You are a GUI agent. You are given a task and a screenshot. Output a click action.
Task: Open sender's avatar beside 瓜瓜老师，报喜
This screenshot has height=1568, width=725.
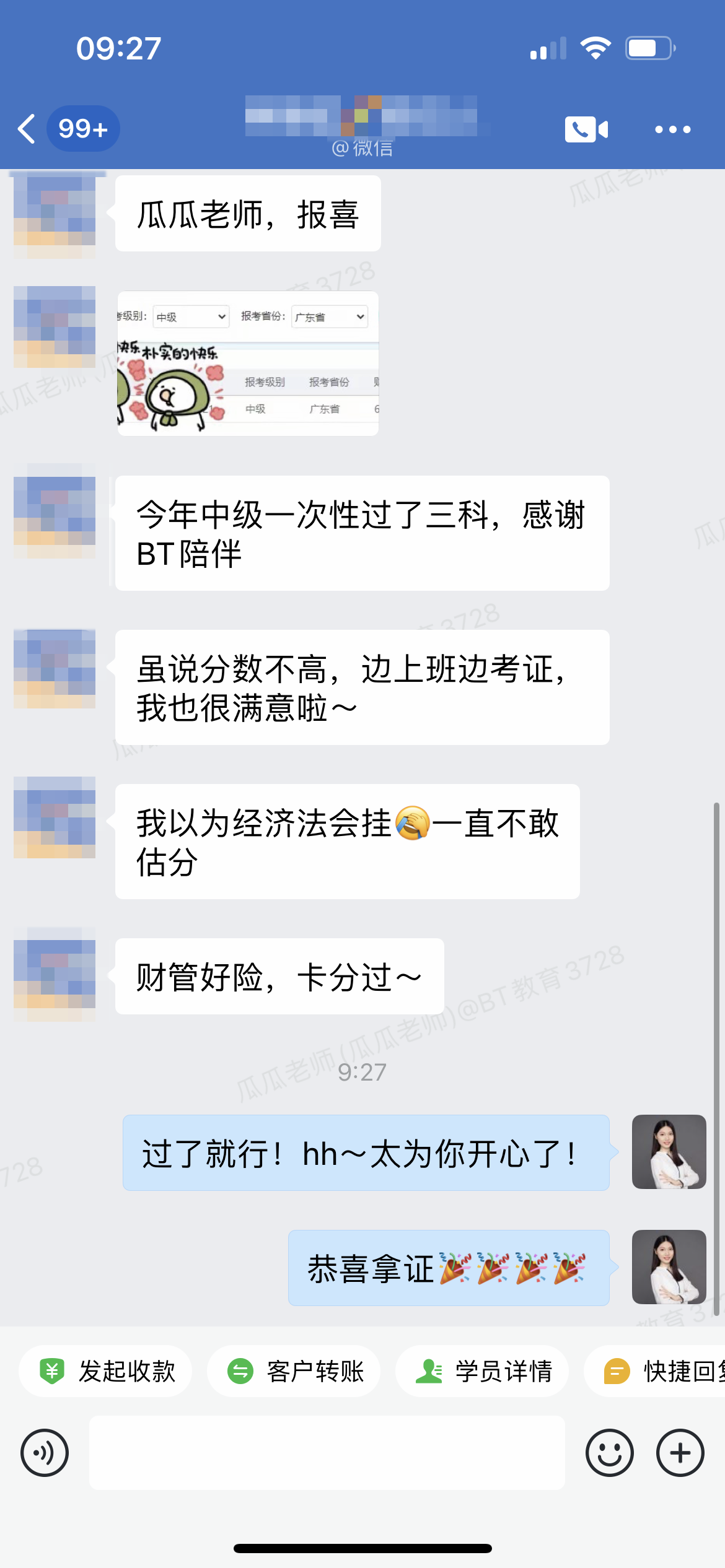pyautogui.click(x=55, y=216)
